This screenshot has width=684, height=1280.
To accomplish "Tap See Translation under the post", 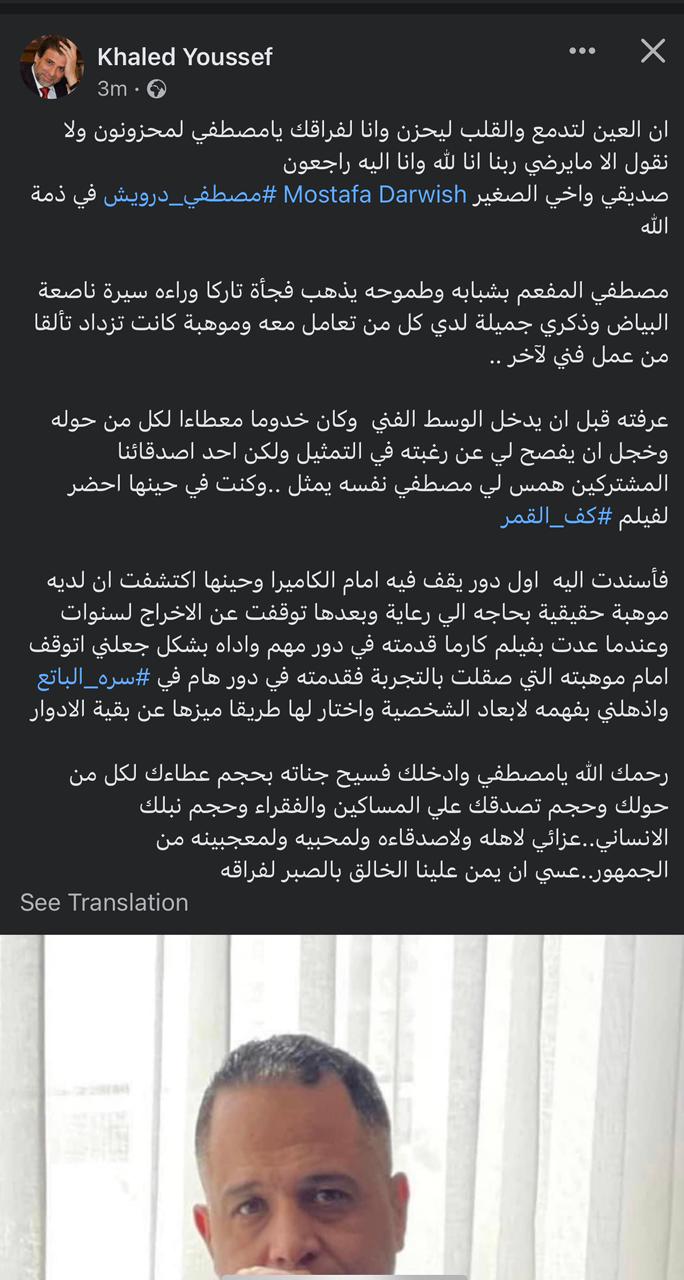I will [x=104, y=902].
